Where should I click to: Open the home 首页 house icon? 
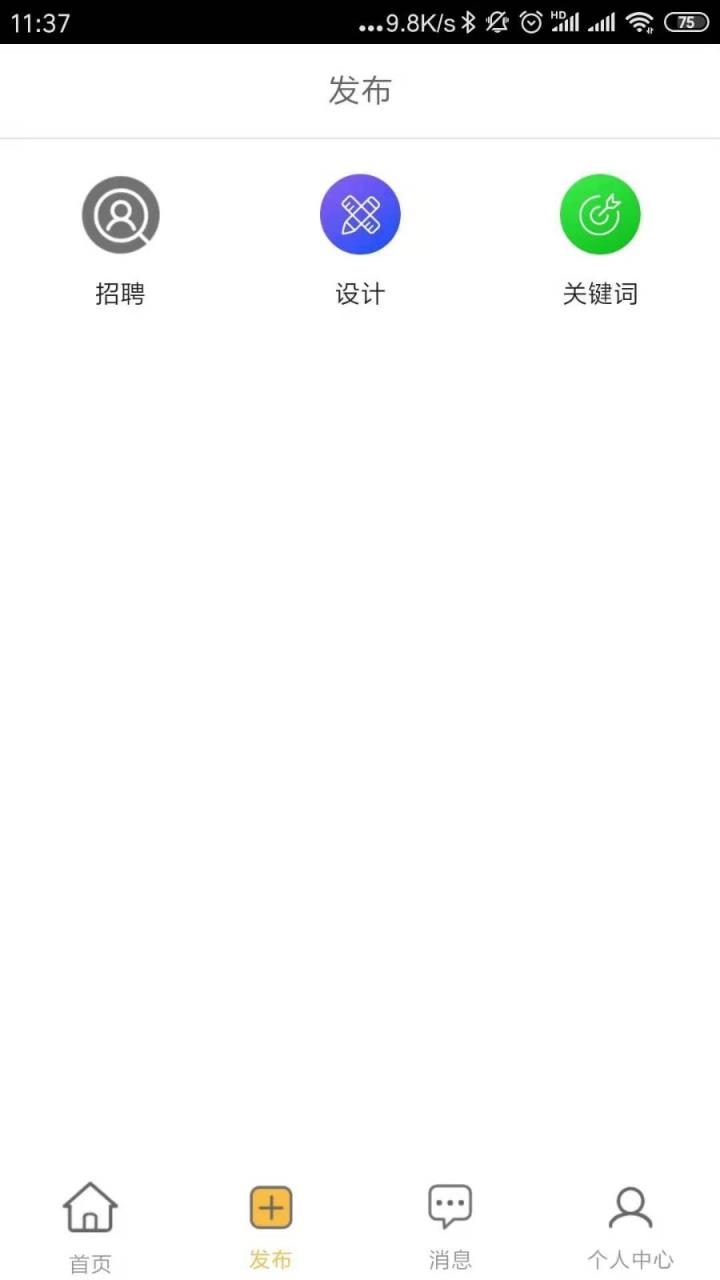[90, 1207]
